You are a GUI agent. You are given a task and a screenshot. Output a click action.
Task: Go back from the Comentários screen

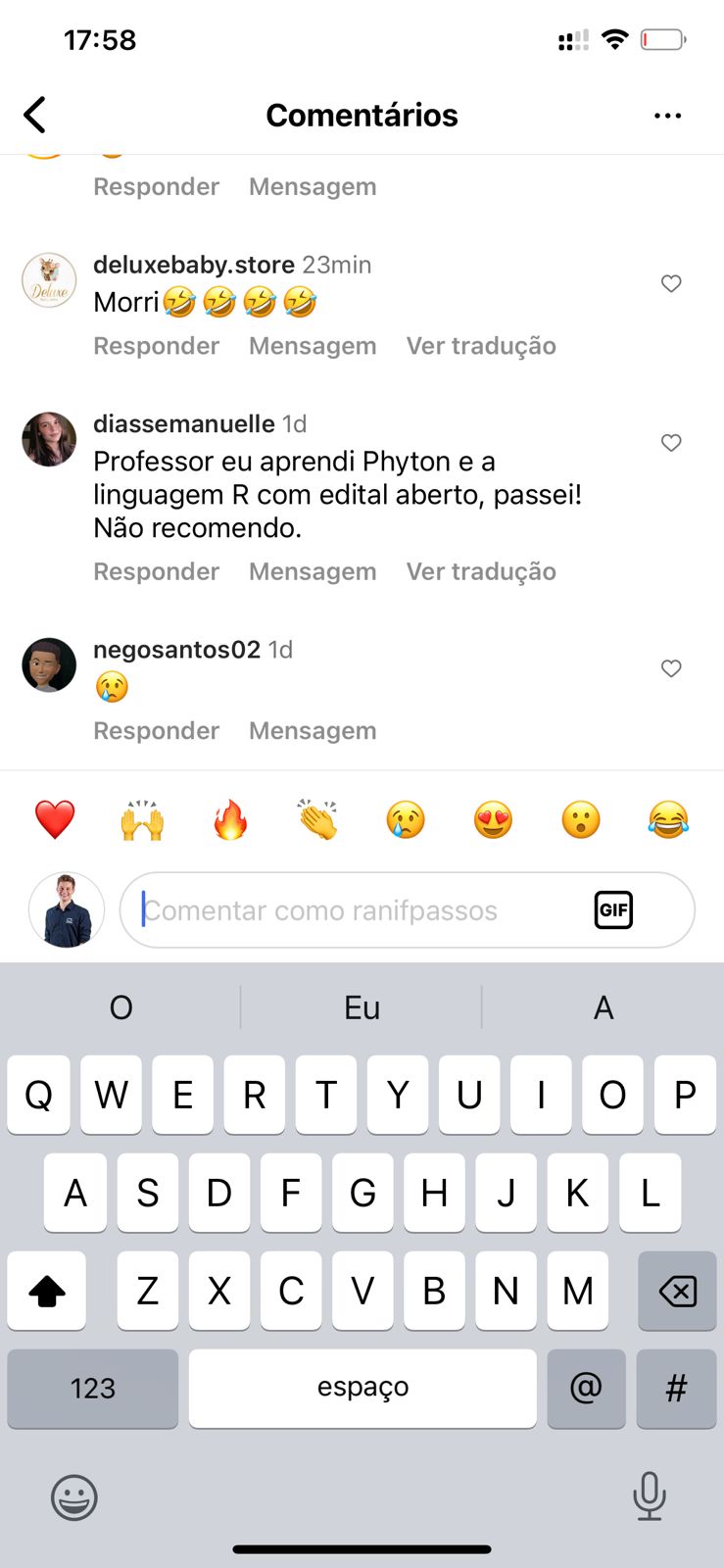[35, 115]
